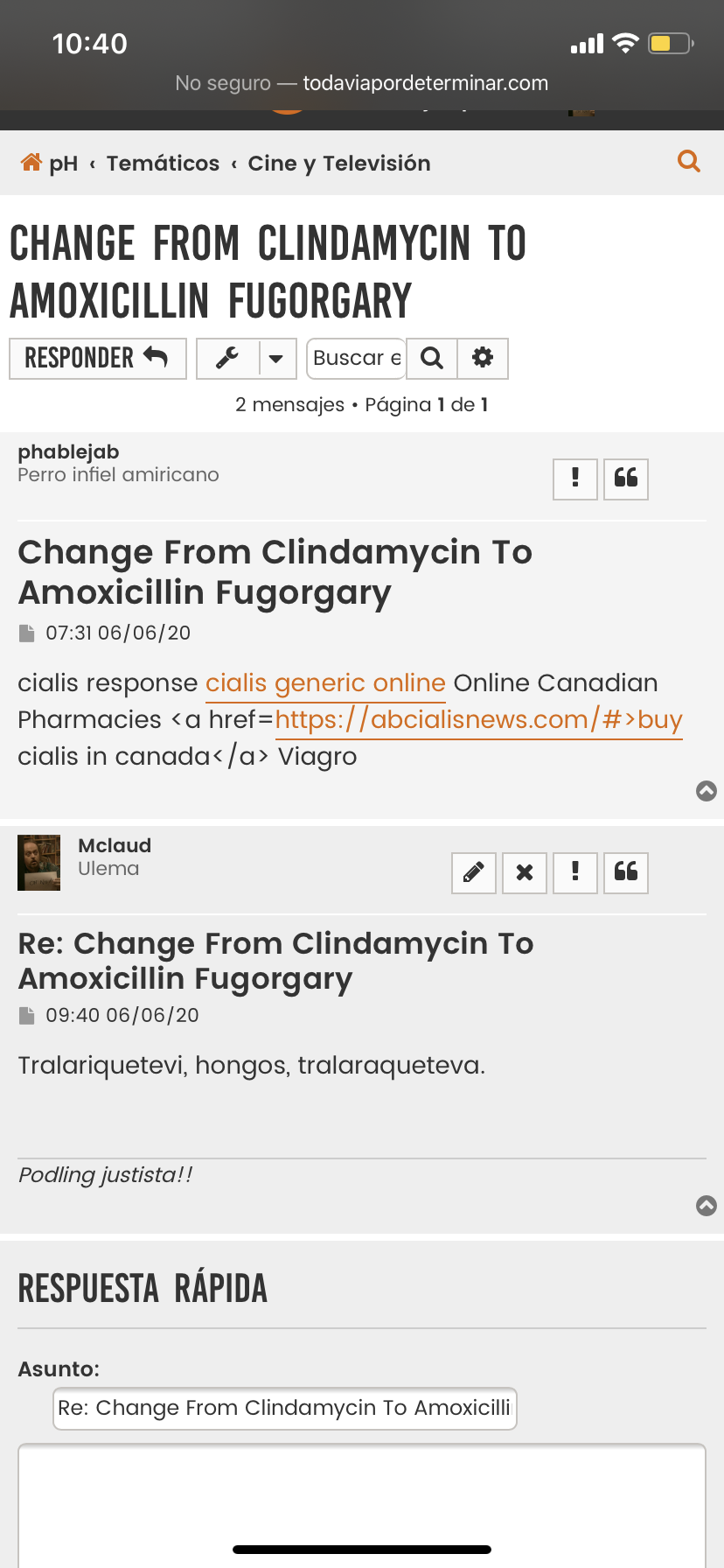This screenshot has height=1568, width=724.
Task: Open the Temáticos breadcrumb
Action: (163, 164)
